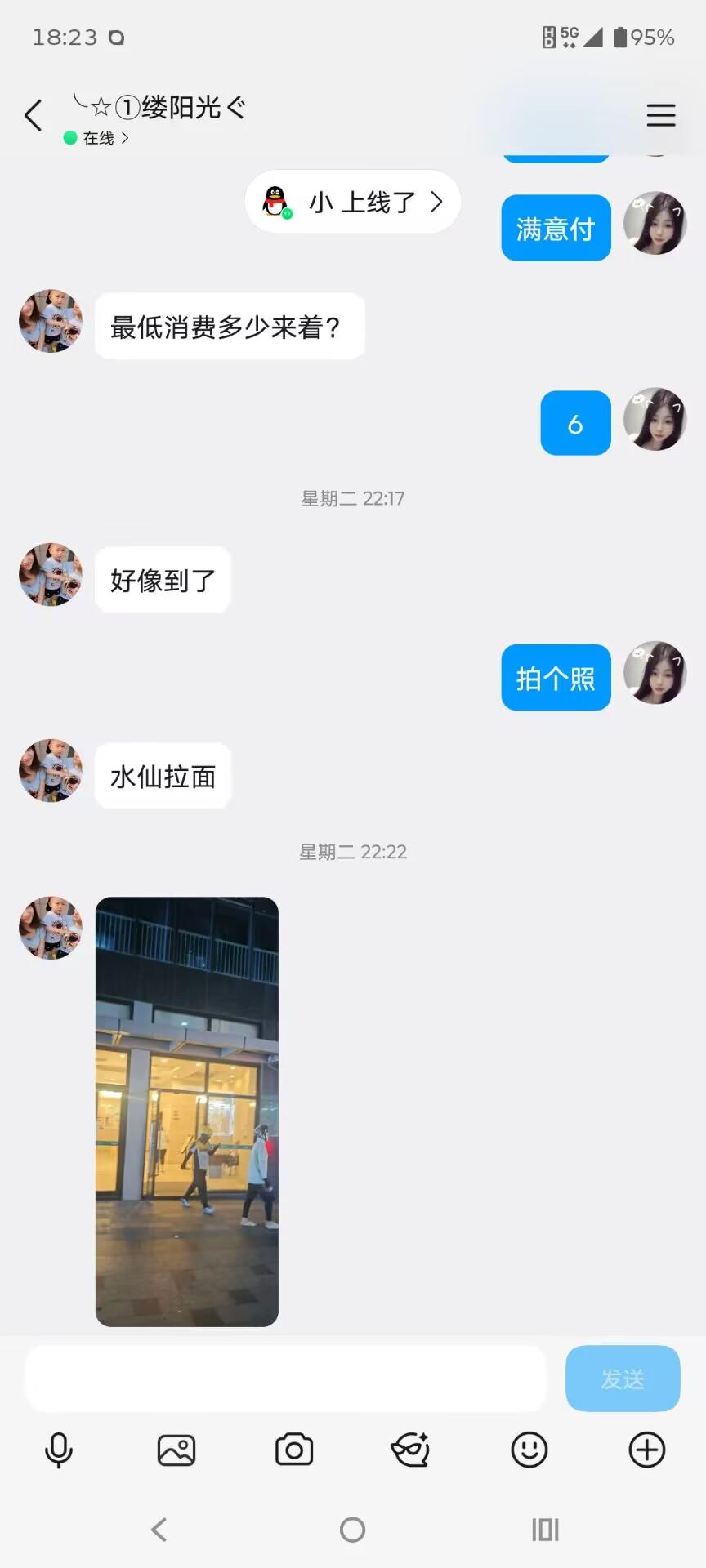Open sender avatar beside 最低消费多少来着
Screen dimensions: 706x1568
point(51,321)
